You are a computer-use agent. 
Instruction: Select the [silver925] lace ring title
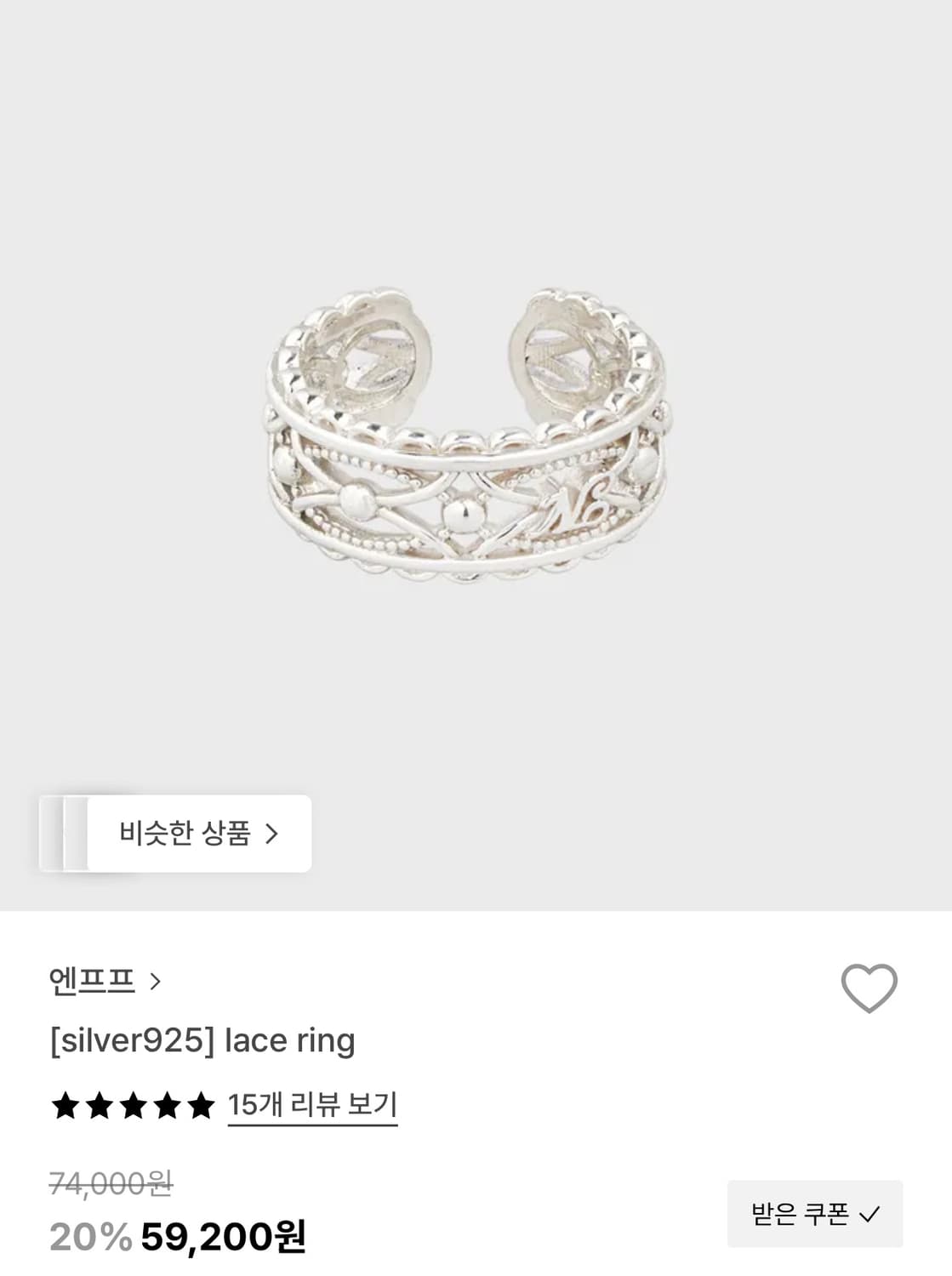click(204, 1040)
